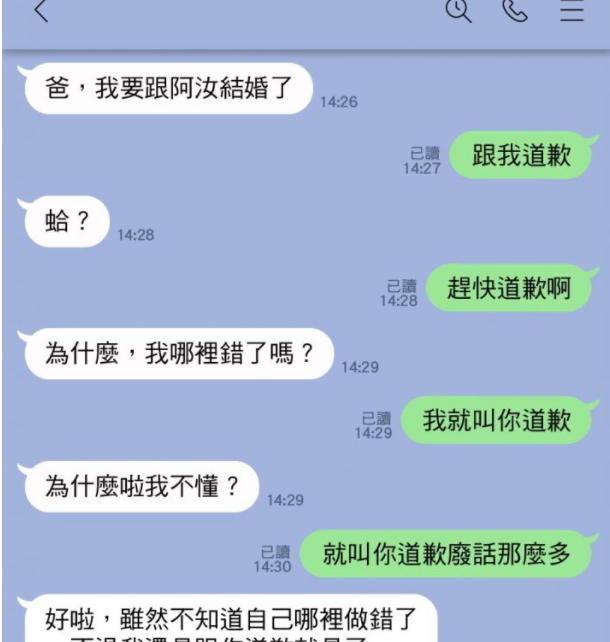Go back to the chat list
610x642 pixels.
pos(40,10)
